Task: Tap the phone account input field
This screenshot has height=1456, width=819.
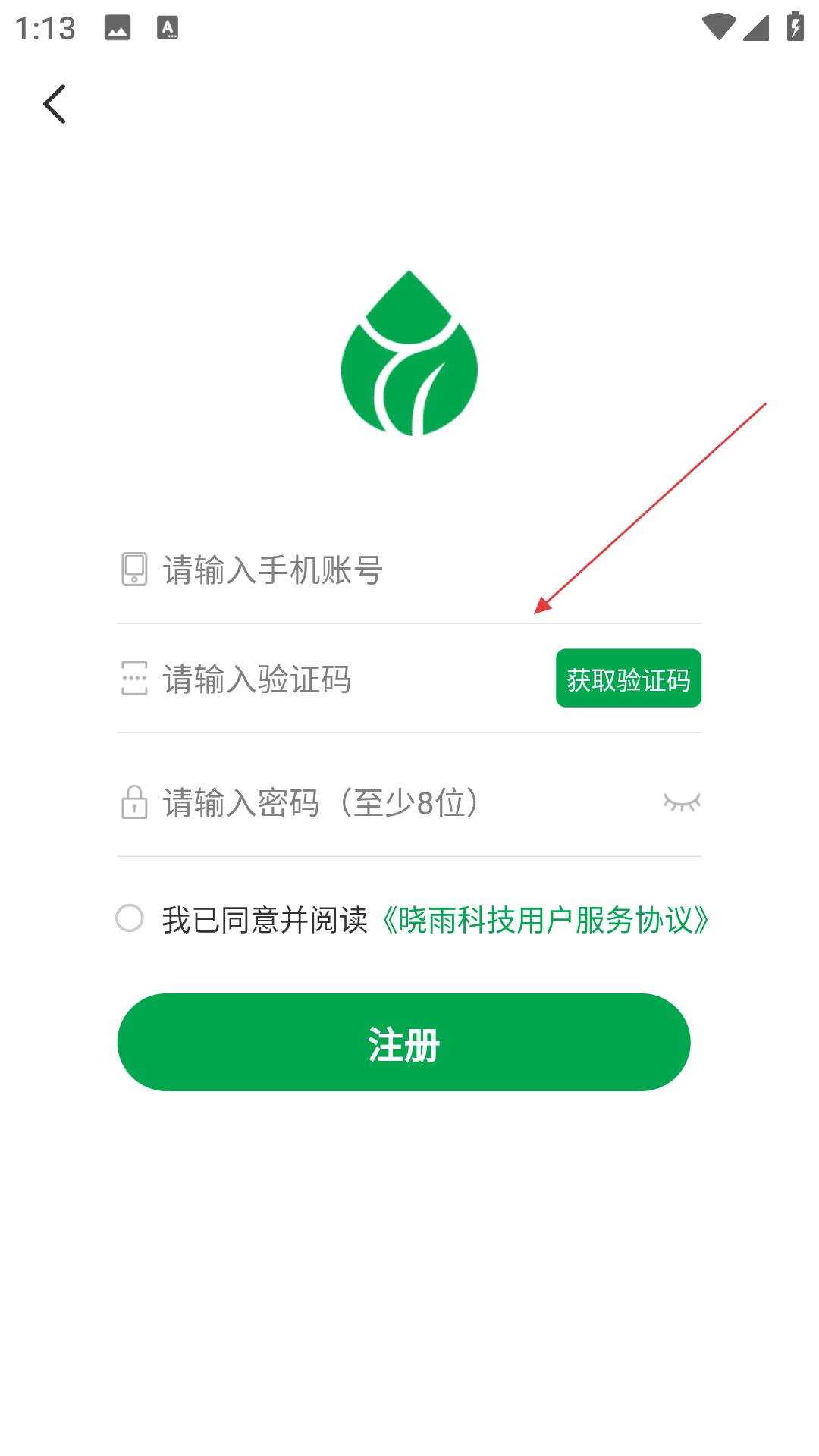Action: click(409, 570)
